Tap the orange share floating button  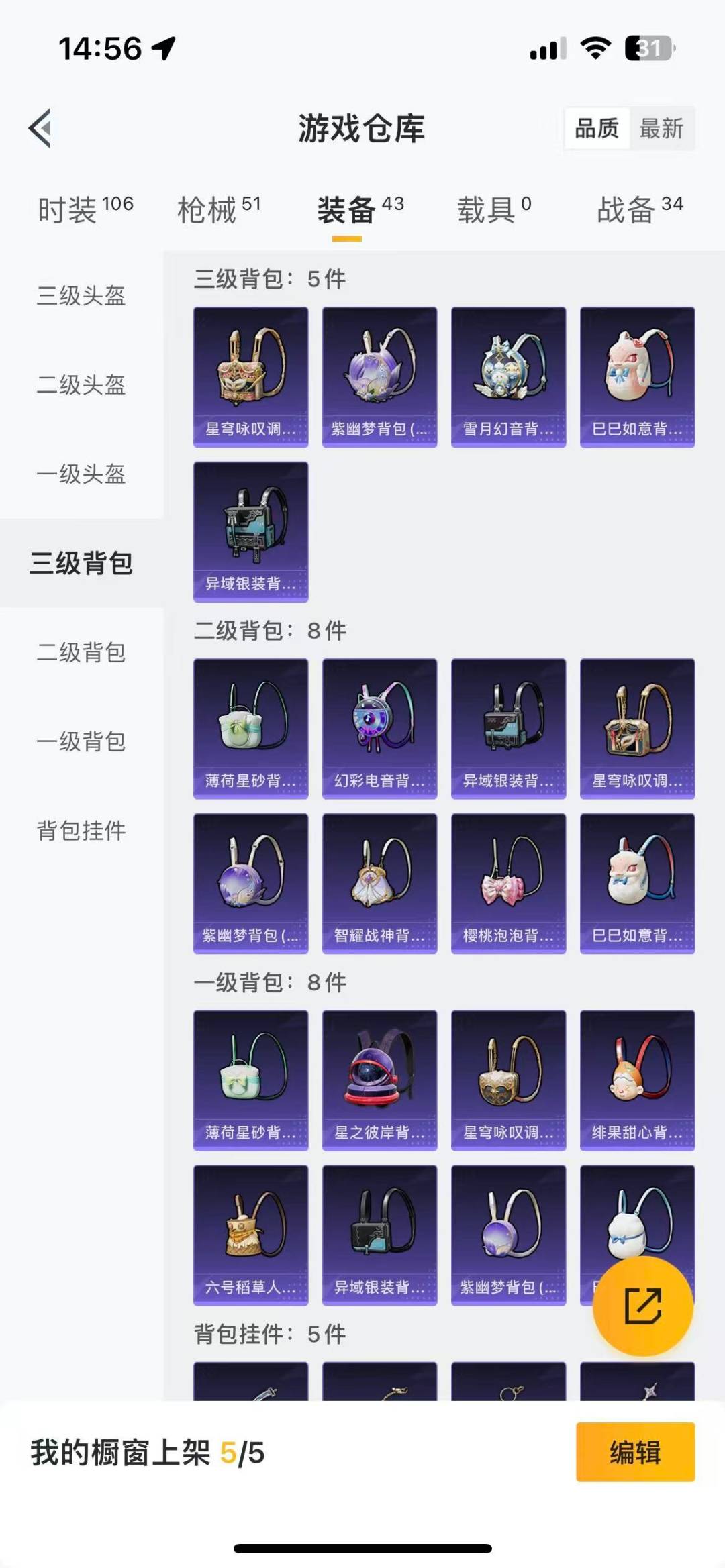tap(642, 1305)
